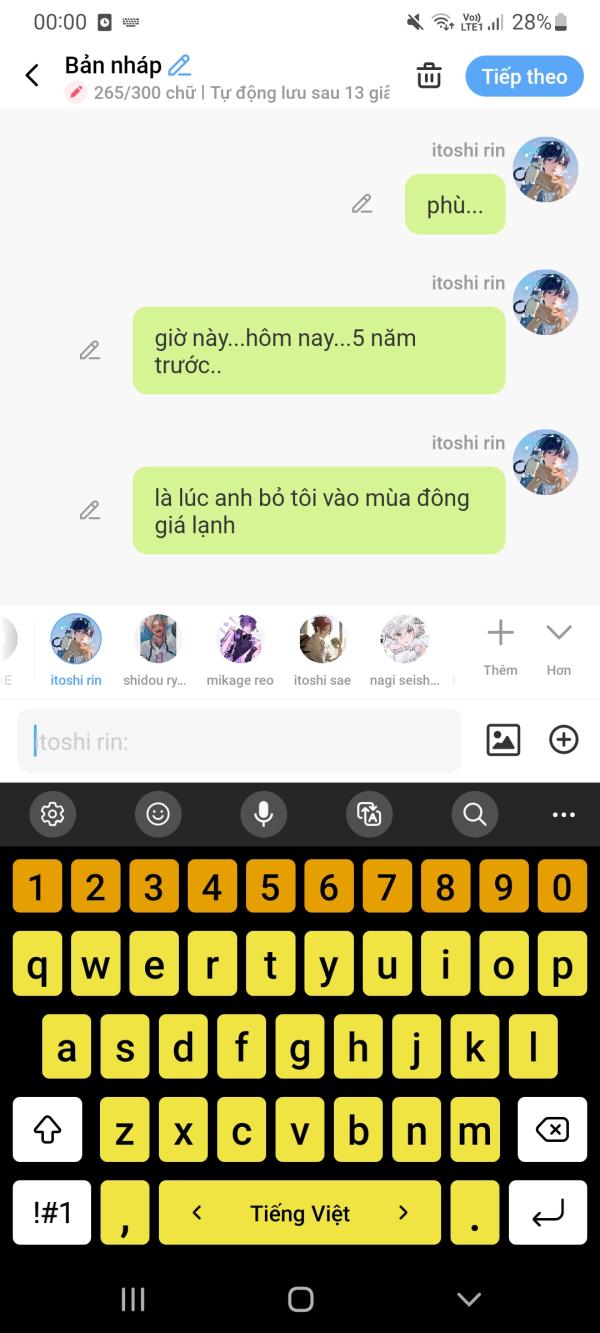Open keyboard settings gear

pyautogui.click(x=52, y=814)
